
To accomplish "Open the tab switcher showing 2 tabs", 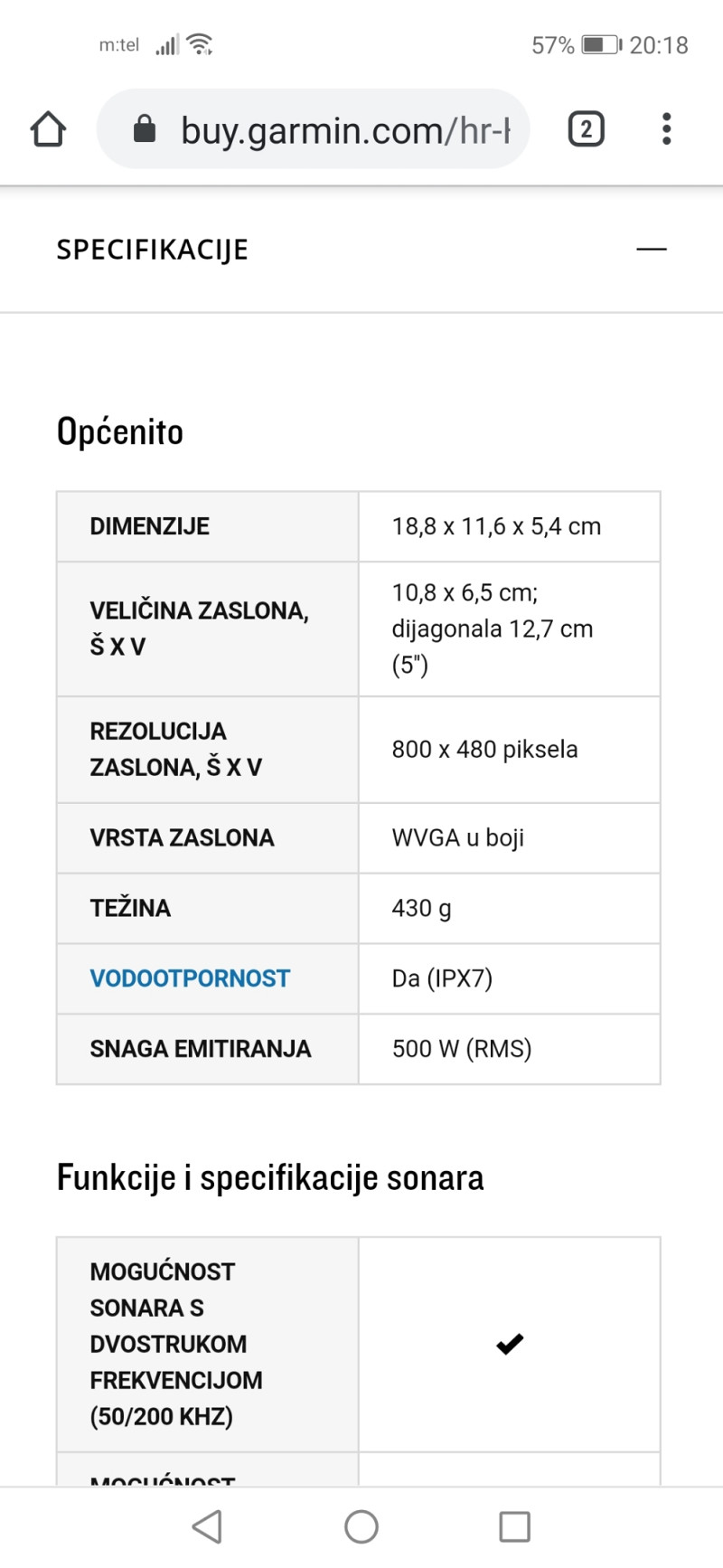I will coord(586,129).
